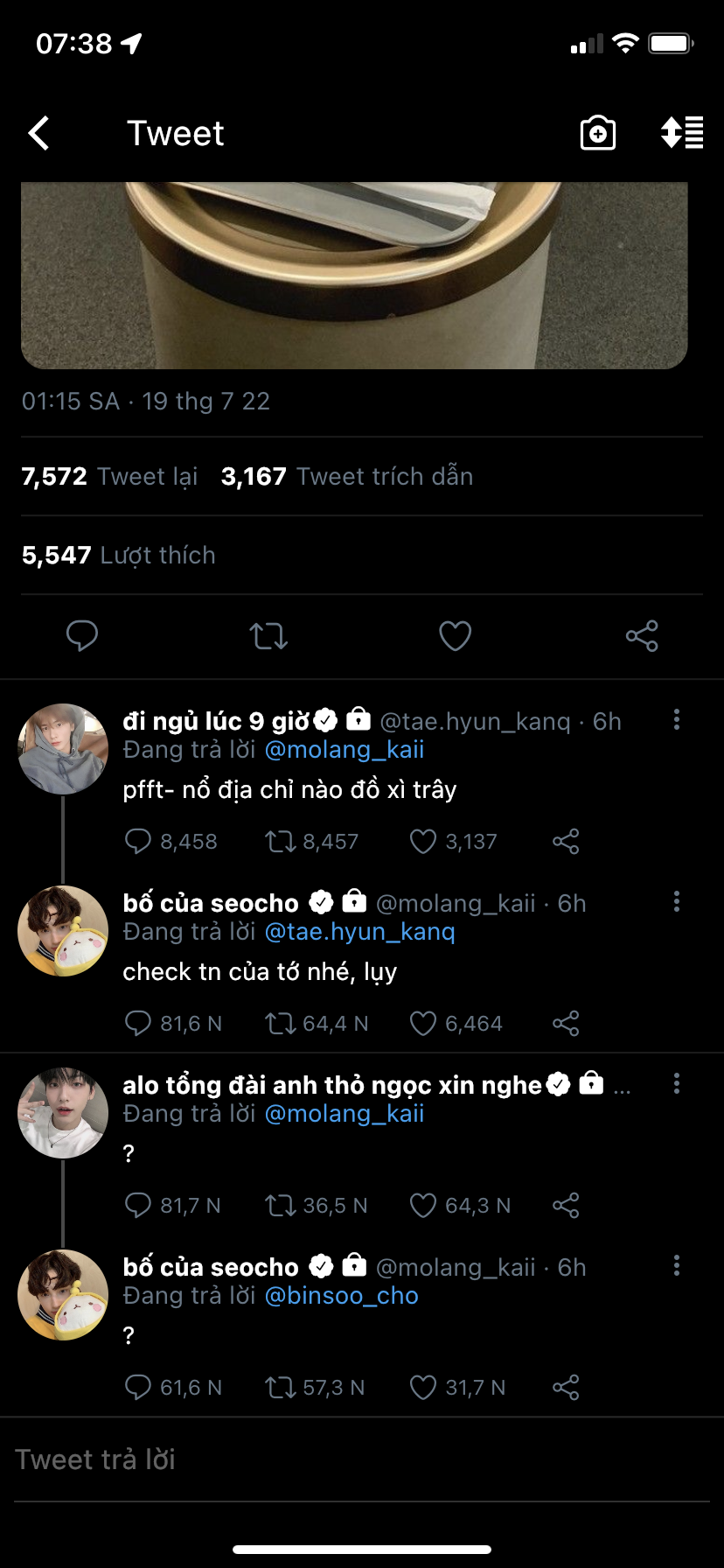Screen dimensions: 724x1568
Task: Open the camera add icon in header
Action: [598, 134]
